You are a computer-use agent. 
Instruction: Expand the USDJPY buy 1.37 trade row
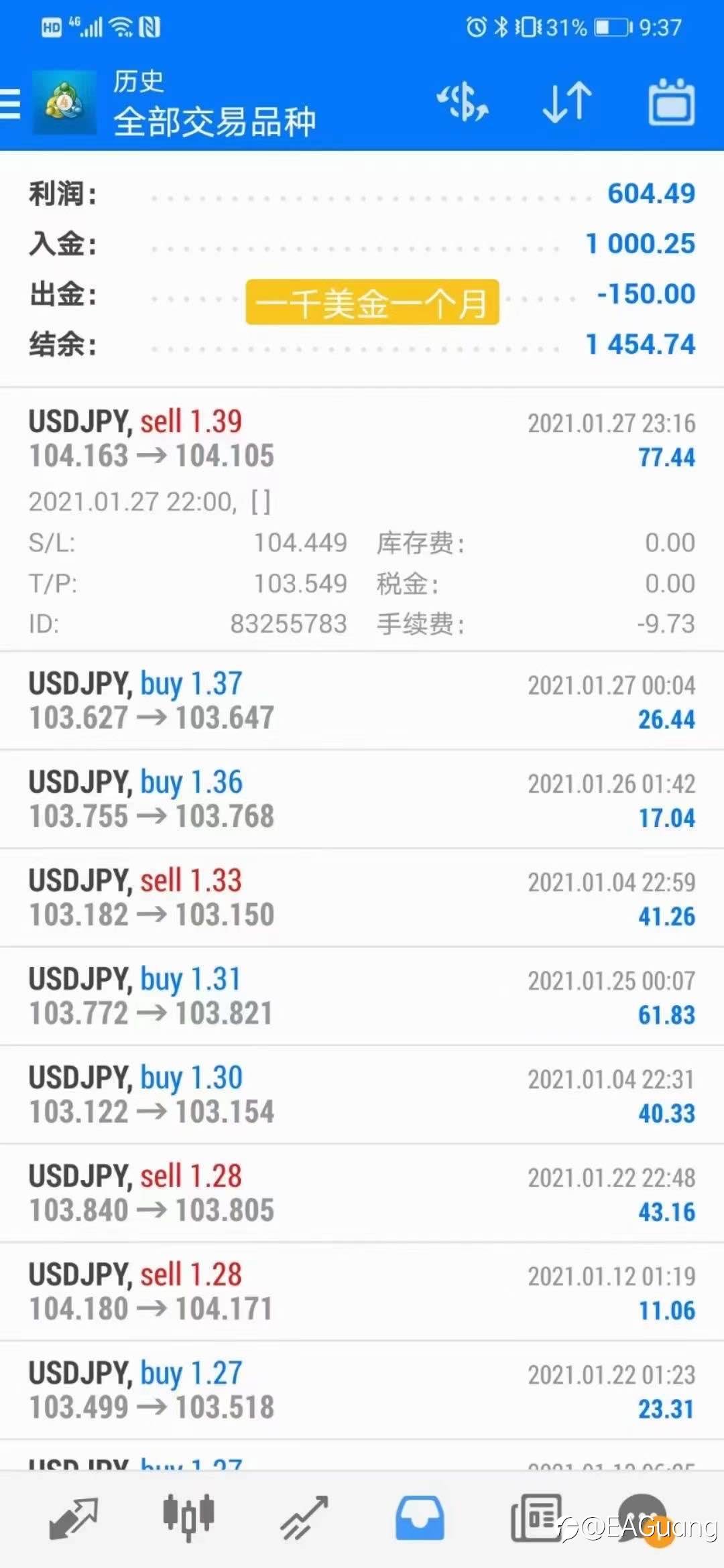coord(362,700)
